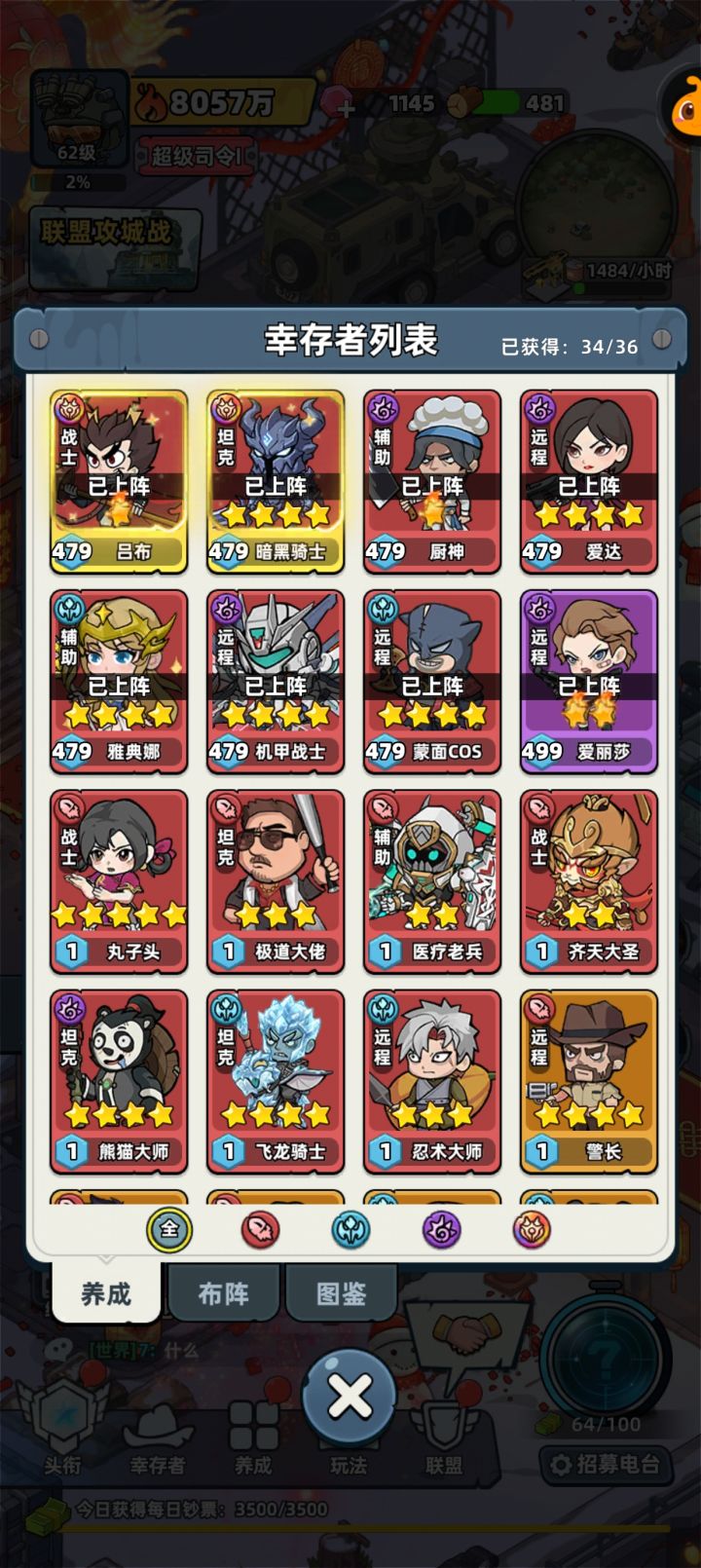This screenshot has height=1568, width=701.
Task: Select the purple faction filter icon
Action: 440,1230
